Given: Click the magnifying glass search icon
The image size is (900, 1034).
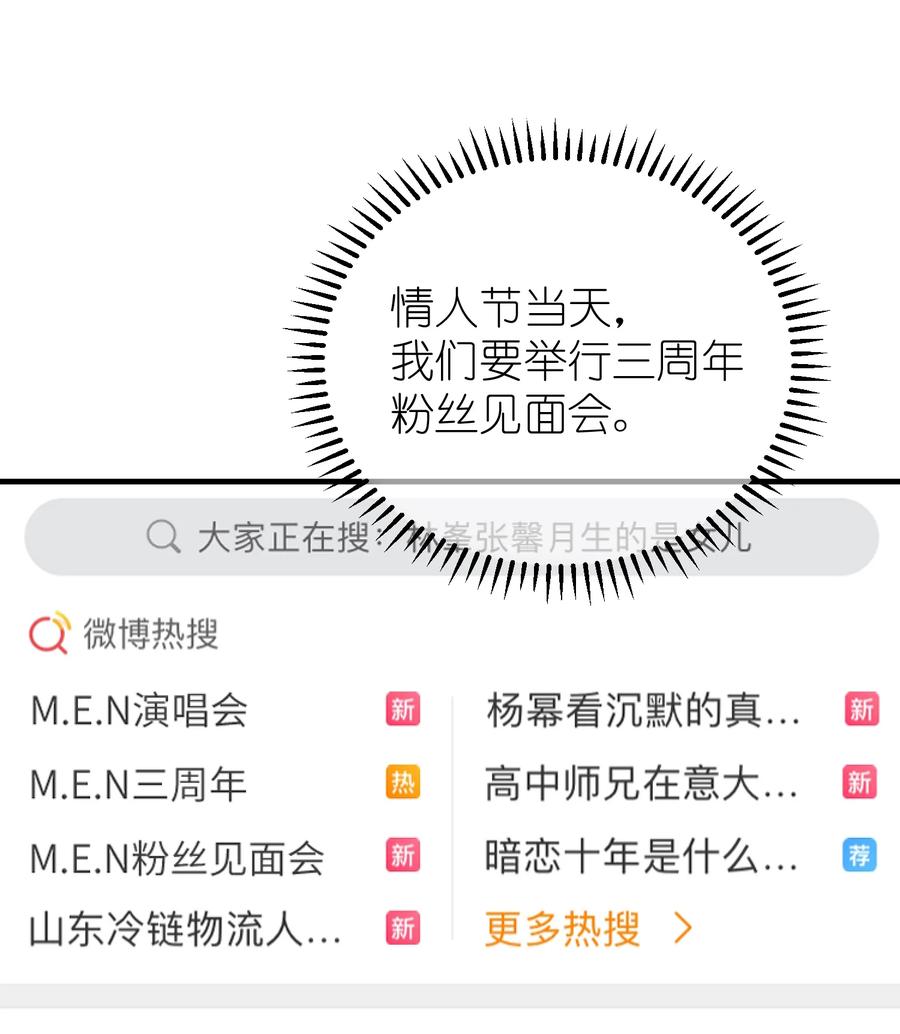Looking at the screenshot, I should tap(161, 537).
